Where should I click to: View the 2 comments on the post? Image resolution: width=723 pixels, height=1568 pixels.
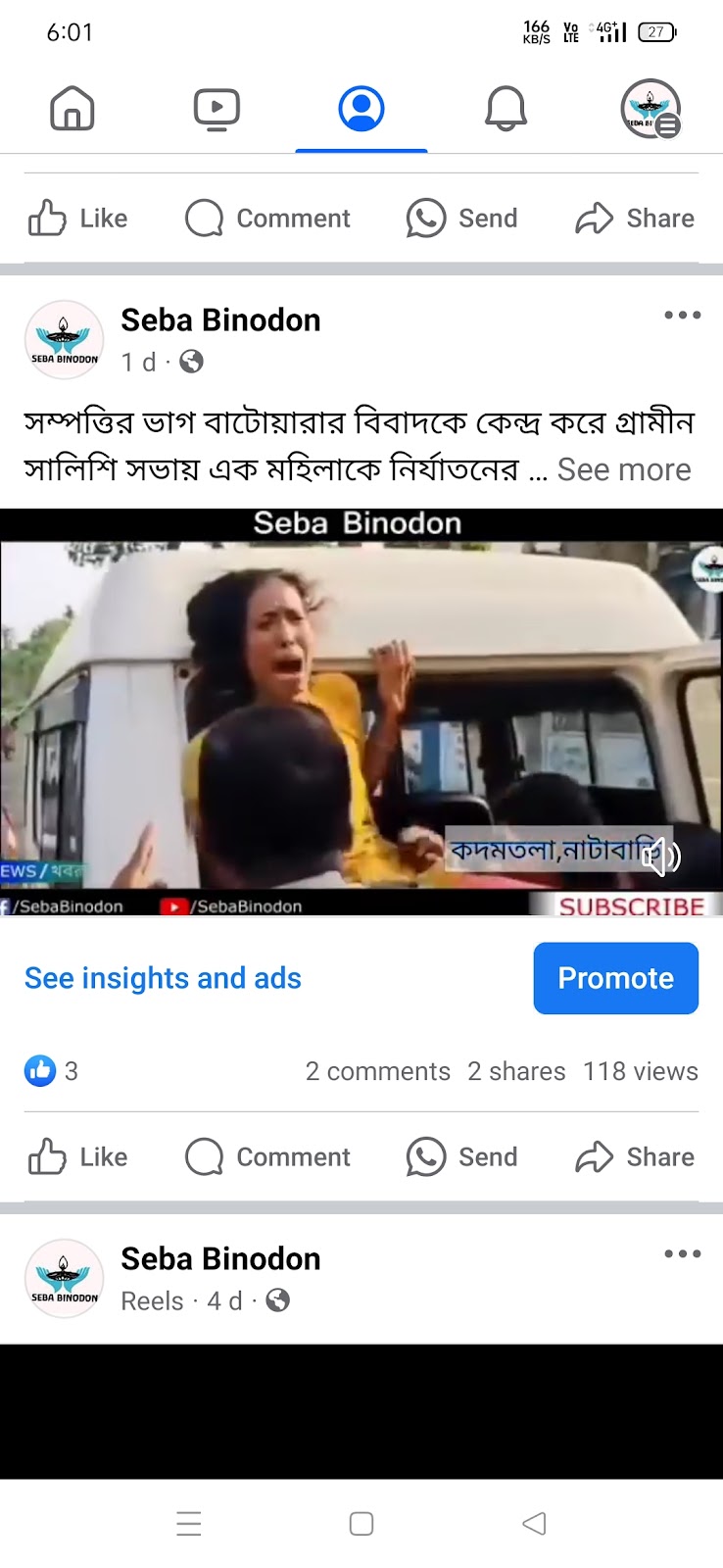pos(377,1071)
